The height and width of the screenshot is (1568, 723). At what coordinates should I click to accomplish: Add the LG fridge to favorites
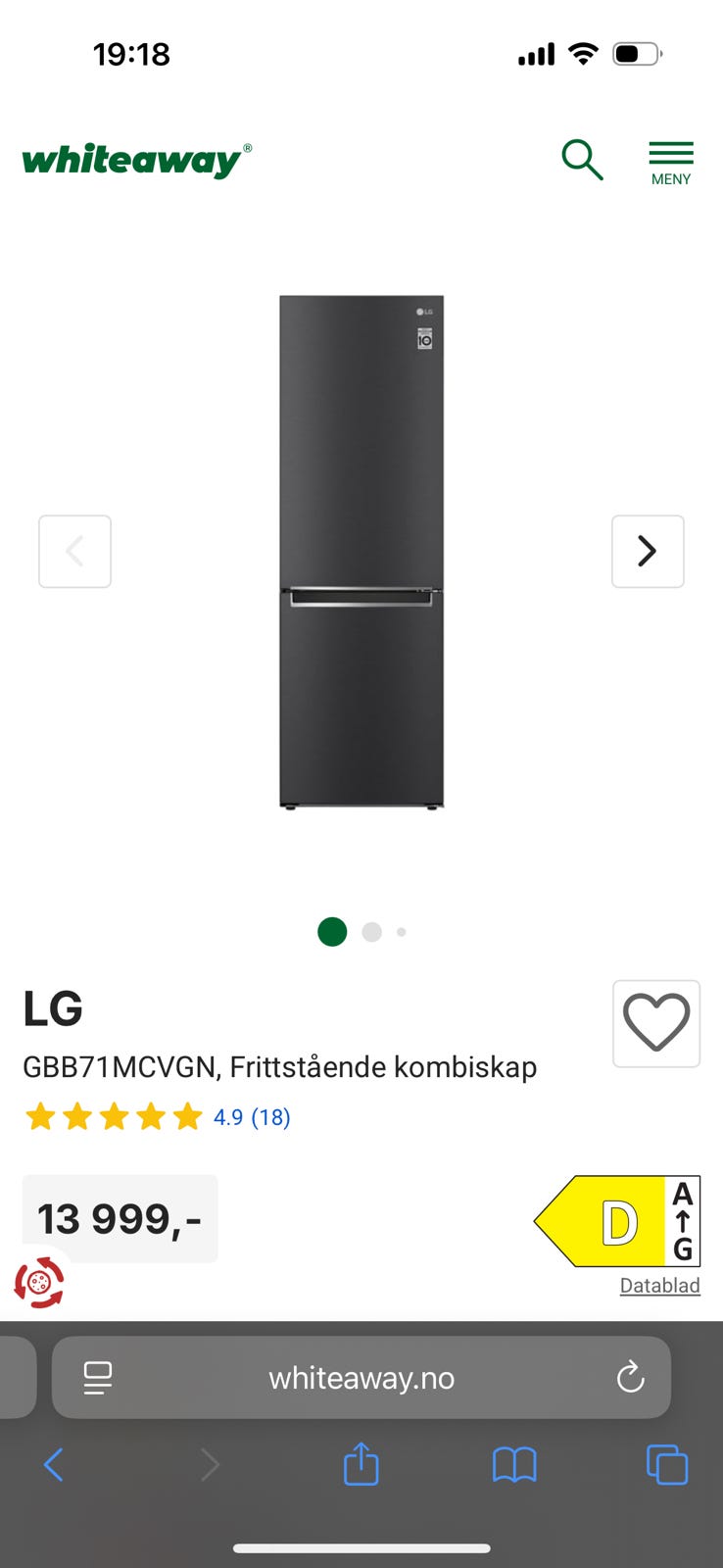[x=656, y=1023]
